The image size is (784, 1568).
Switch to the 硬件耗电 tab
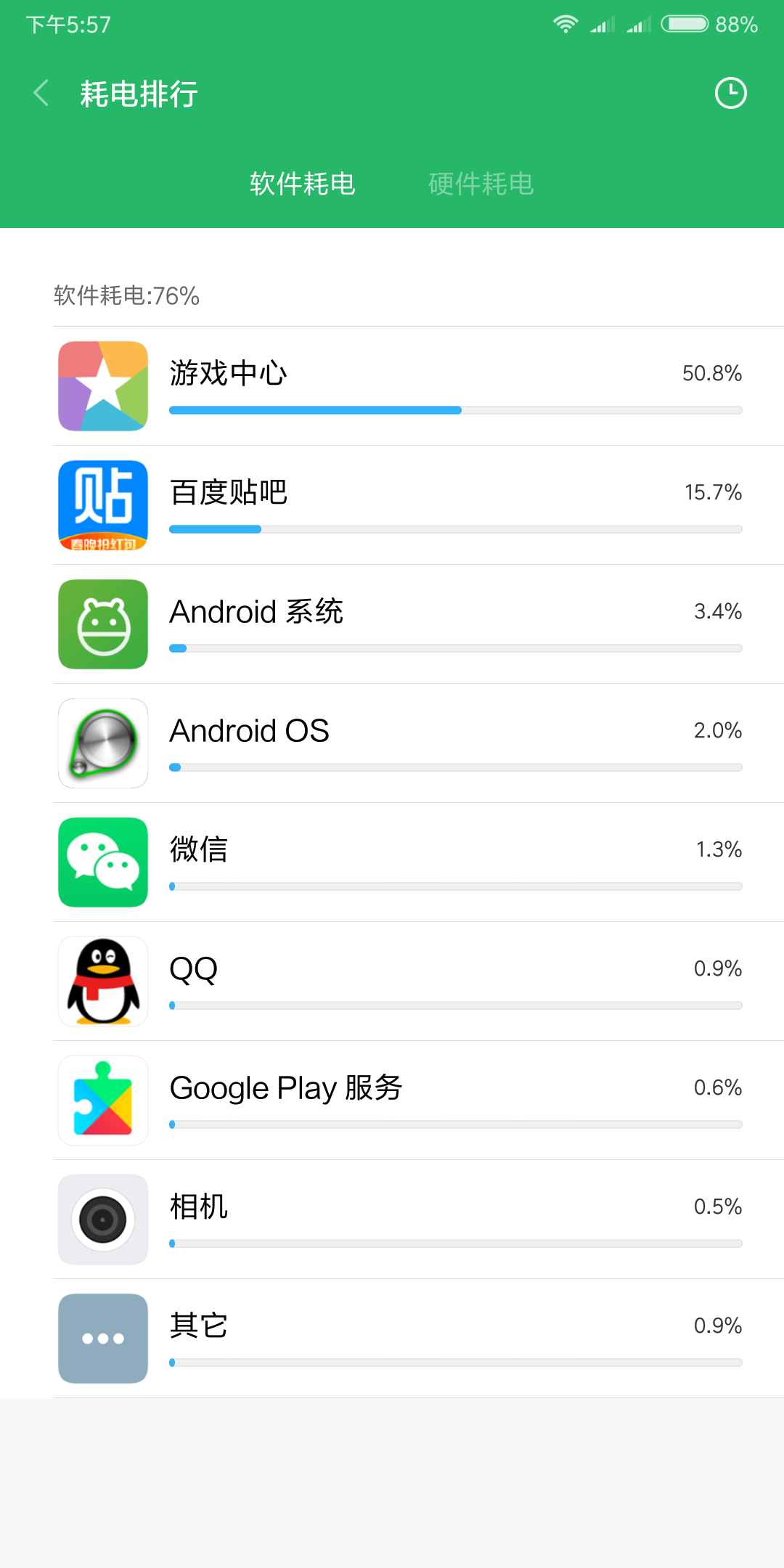click(481, 184)
